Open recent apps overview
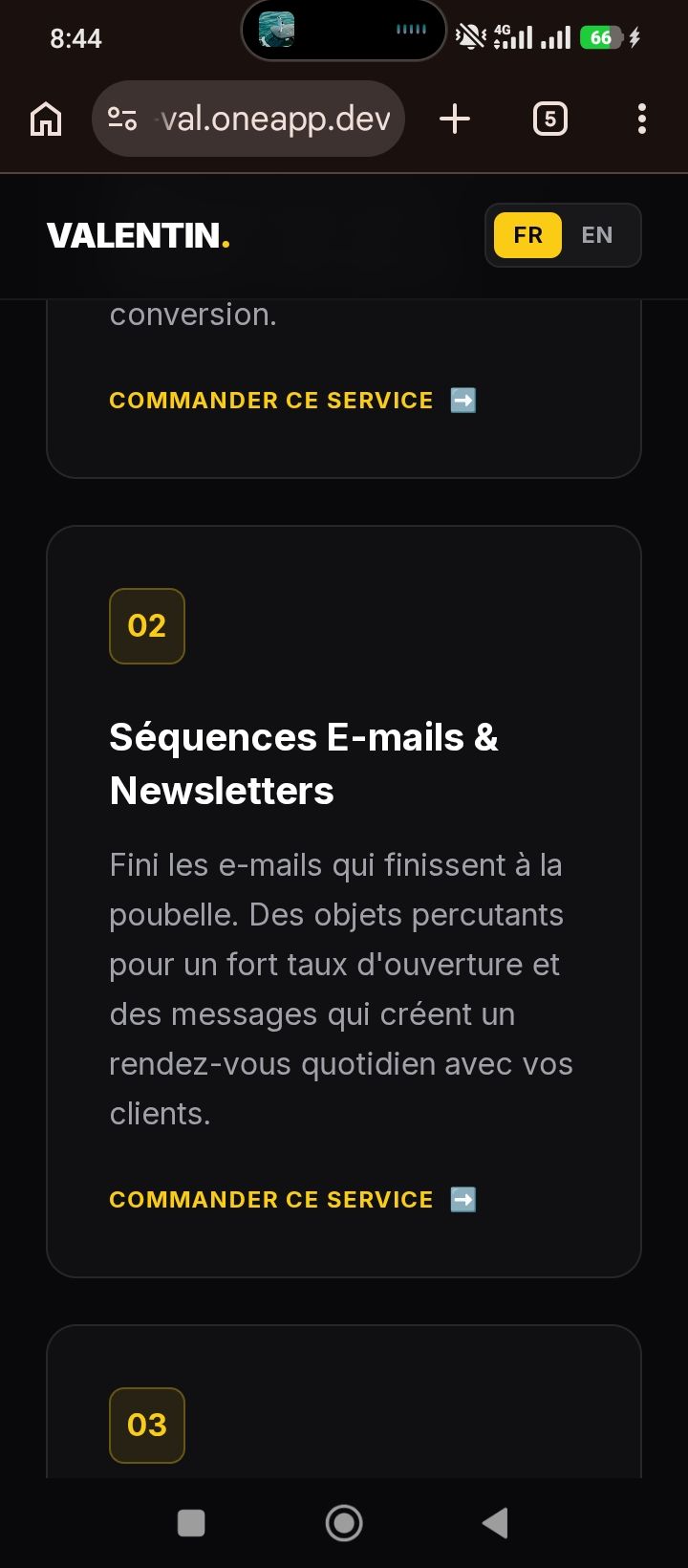The width and height of the screenshot is (688, 1568). 191,1523
